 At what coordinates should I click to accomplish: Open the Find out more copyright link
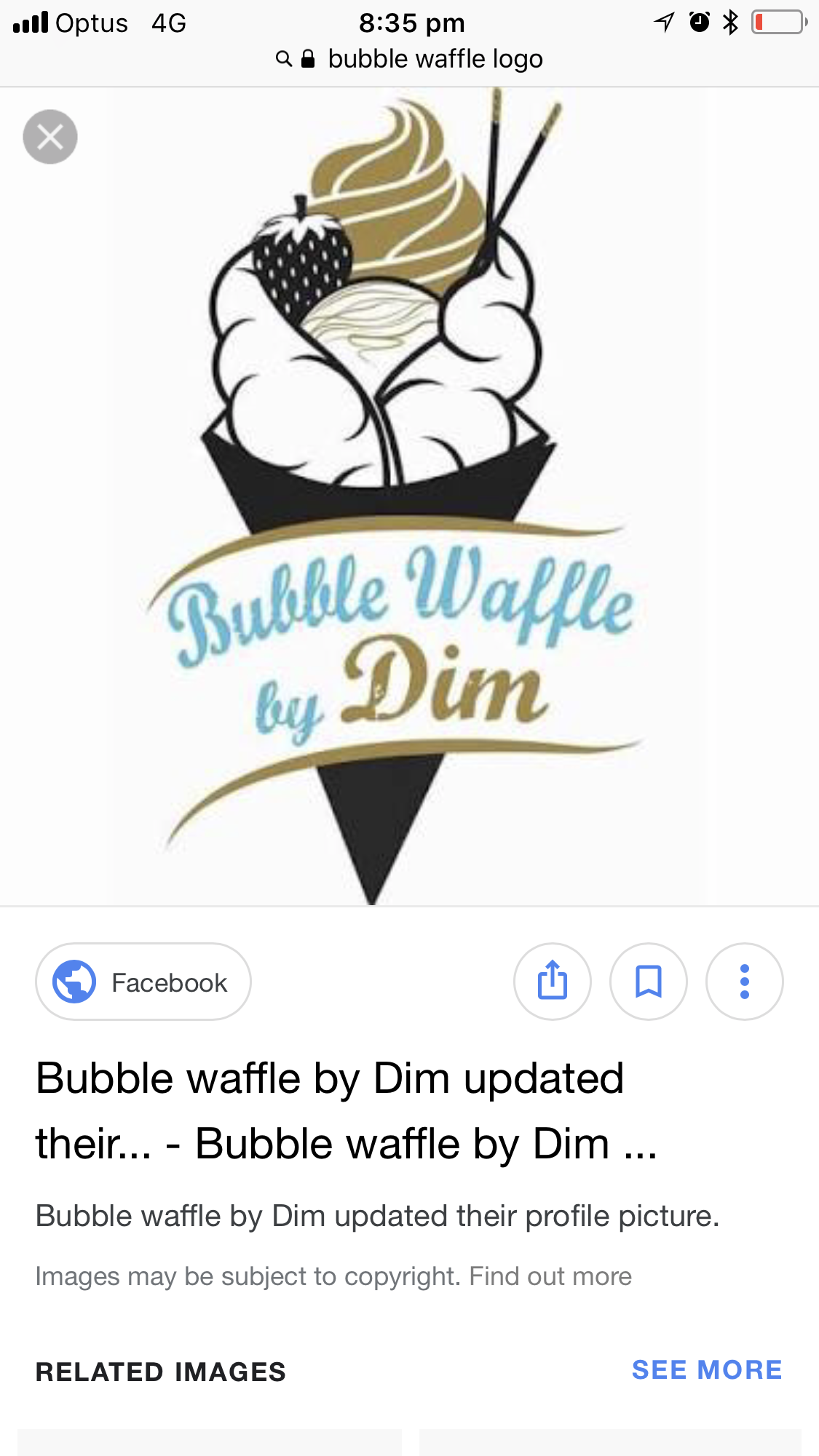point(550,1276)
